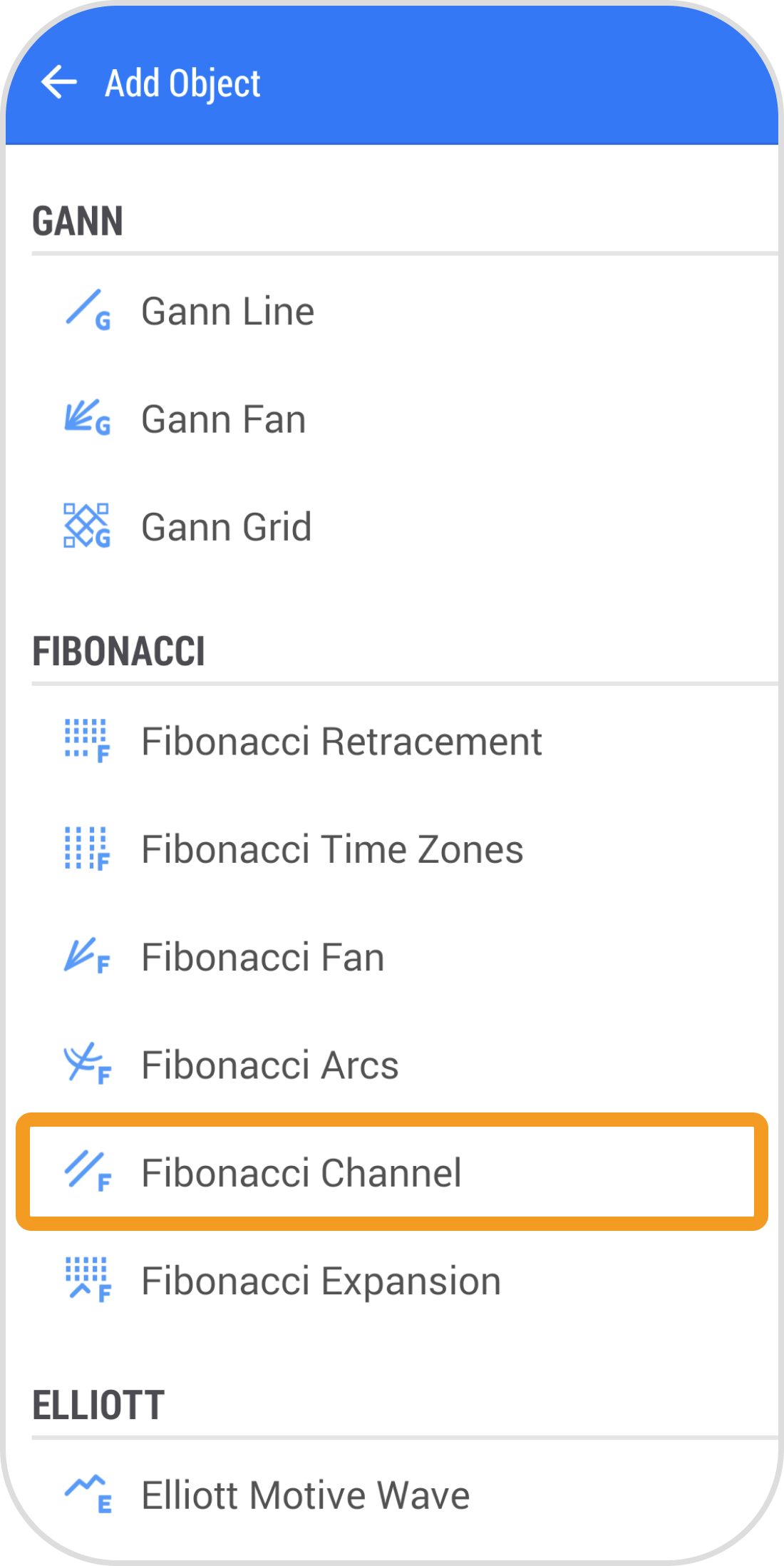
Task: Choose Gann Grid
Action: click(226, 527)
